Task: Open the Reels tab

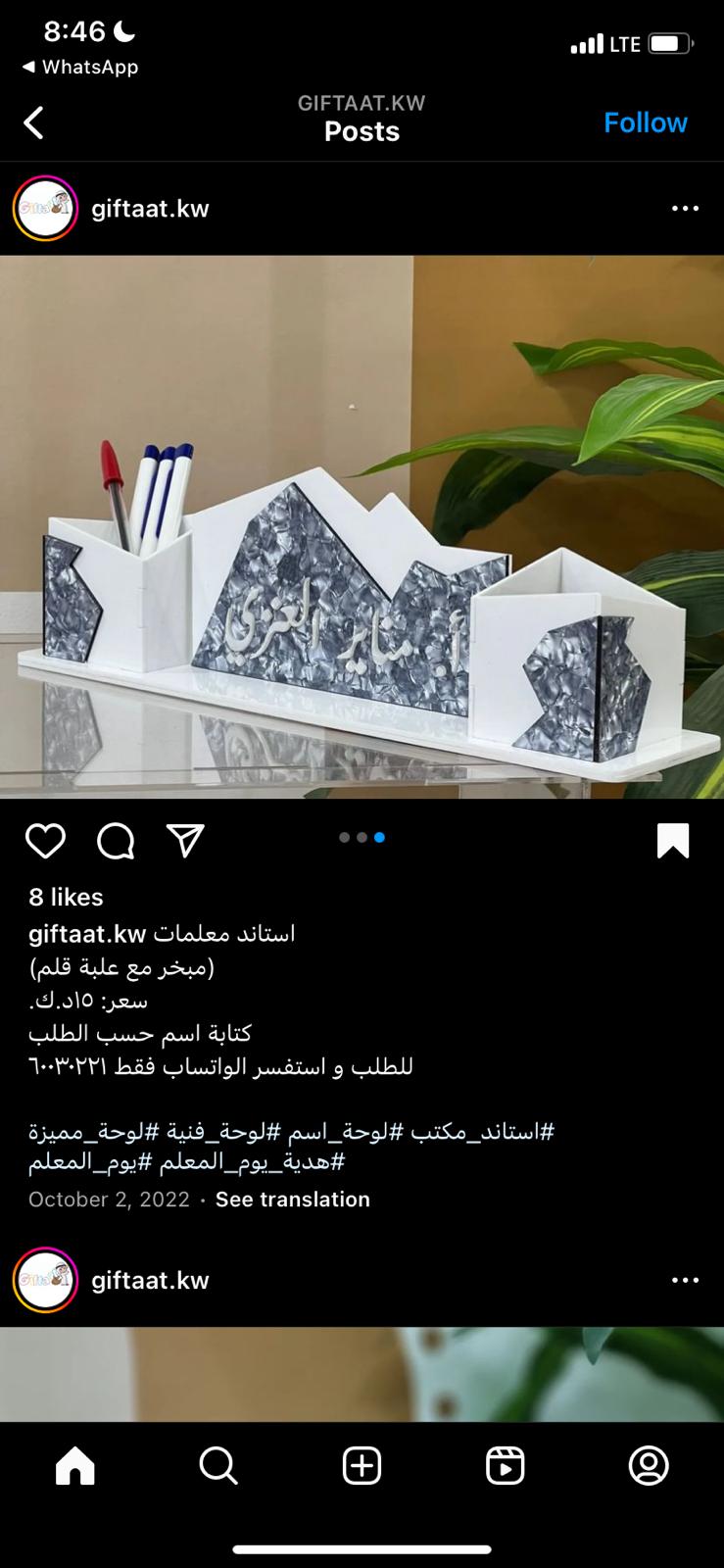Action: [x=506, y=1466]
